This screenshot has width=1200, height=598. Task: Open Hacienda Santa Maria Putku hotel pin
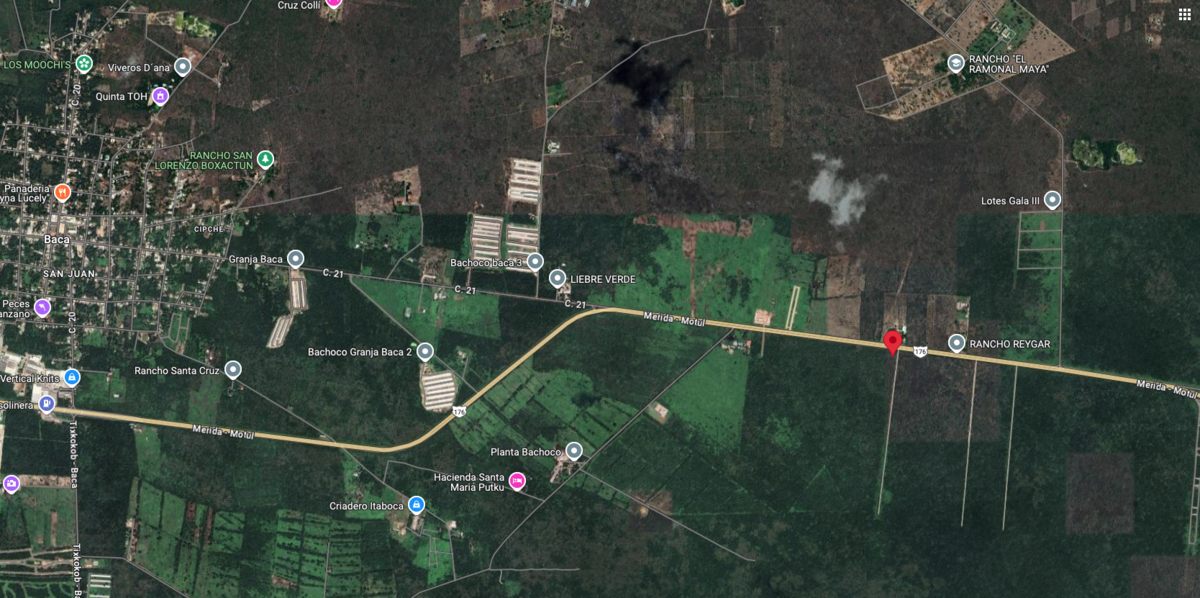coord(517,481)
